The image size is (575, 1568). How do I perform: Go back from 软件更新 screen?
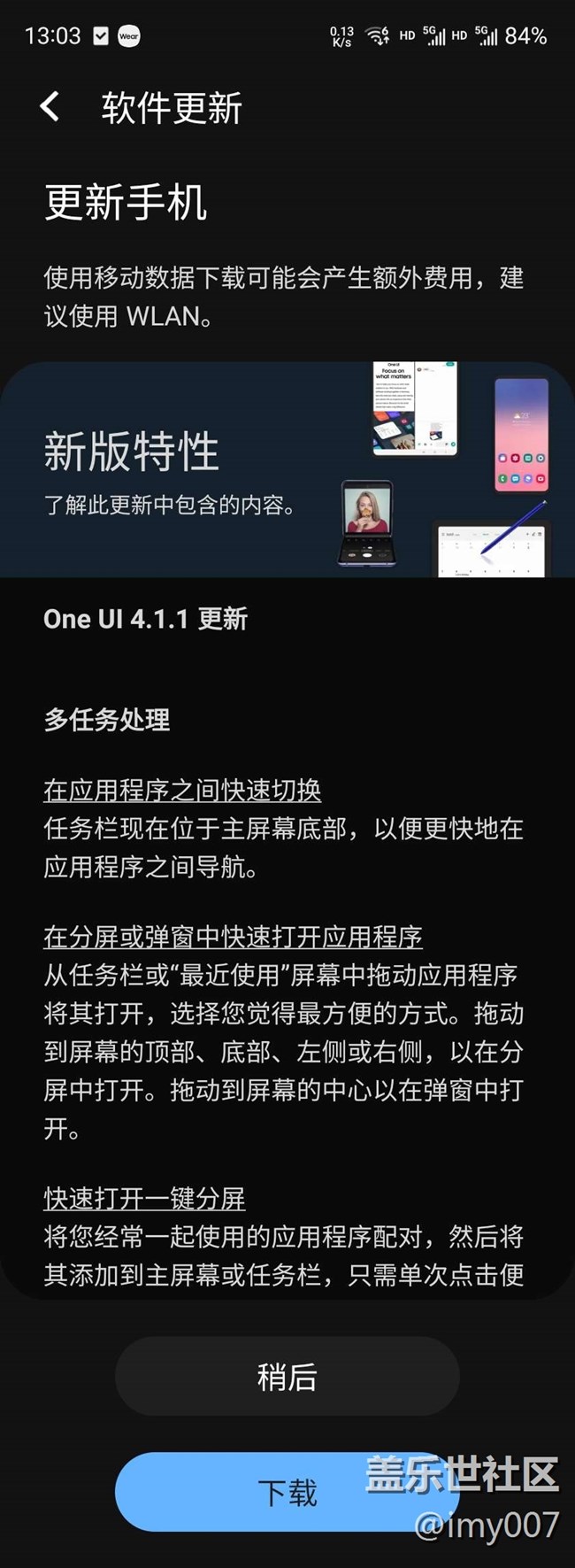click(50, 107)
